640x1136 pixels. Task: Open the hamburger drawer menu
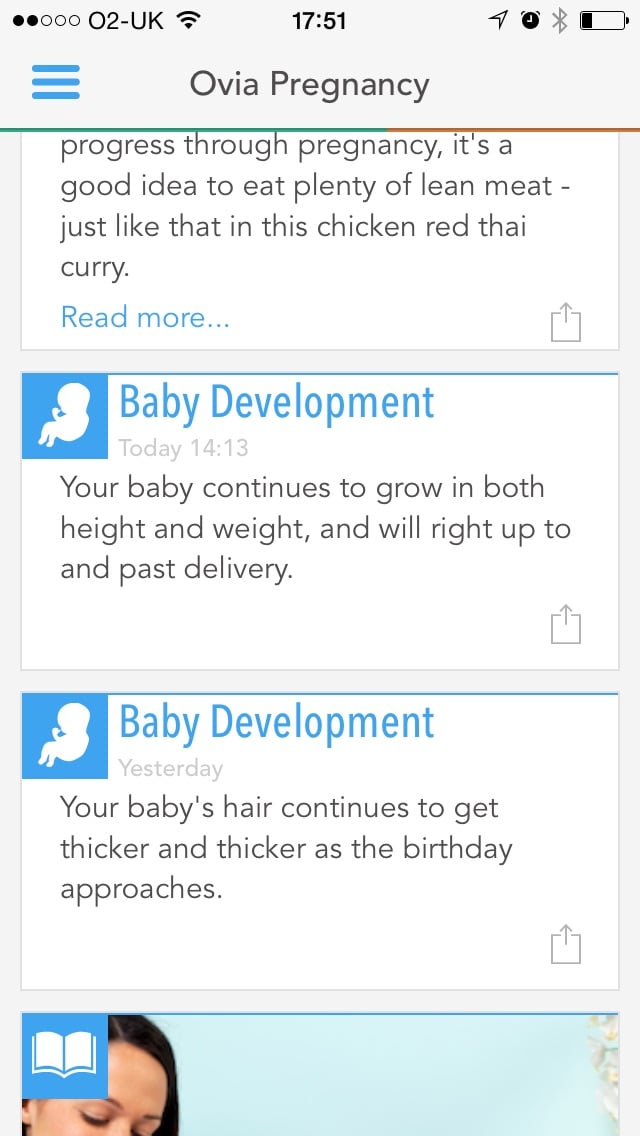tap(55, 82)
